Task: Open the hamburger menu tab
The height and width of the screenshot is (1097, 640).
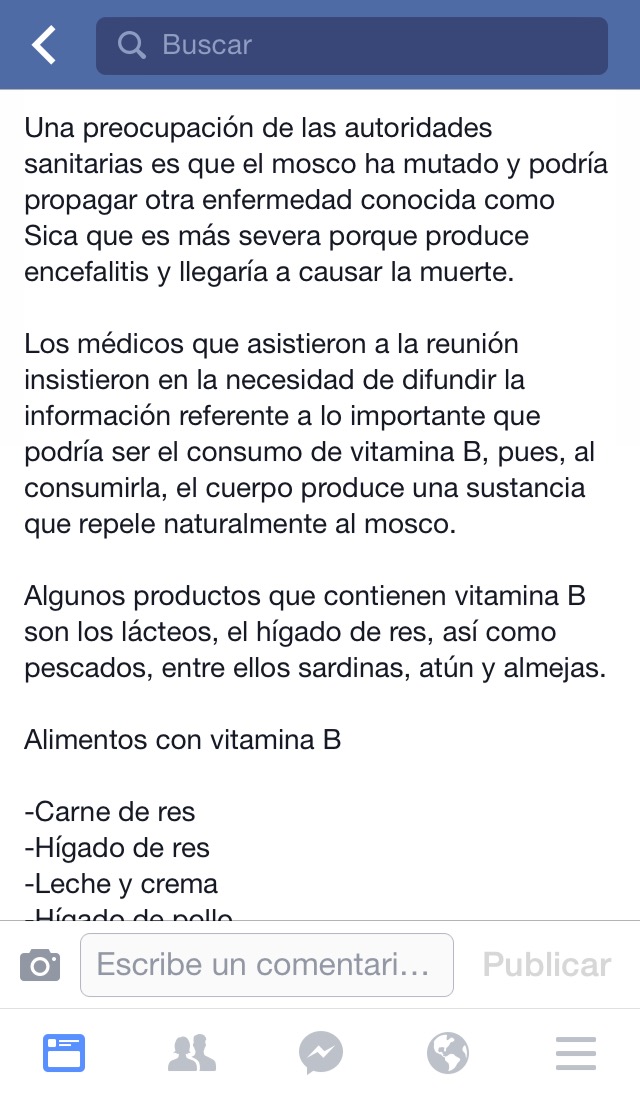Action: tap(576, 1053)
